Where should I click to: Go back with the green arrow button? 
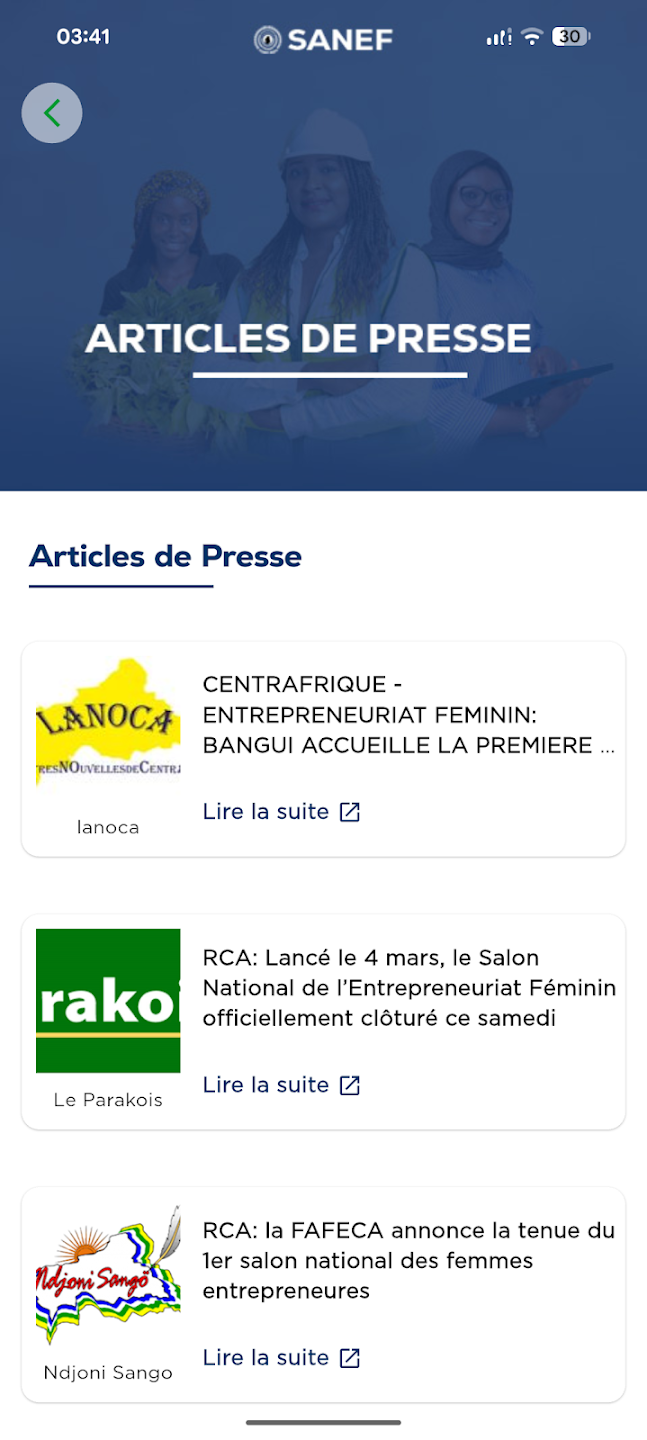pos(52,113)
